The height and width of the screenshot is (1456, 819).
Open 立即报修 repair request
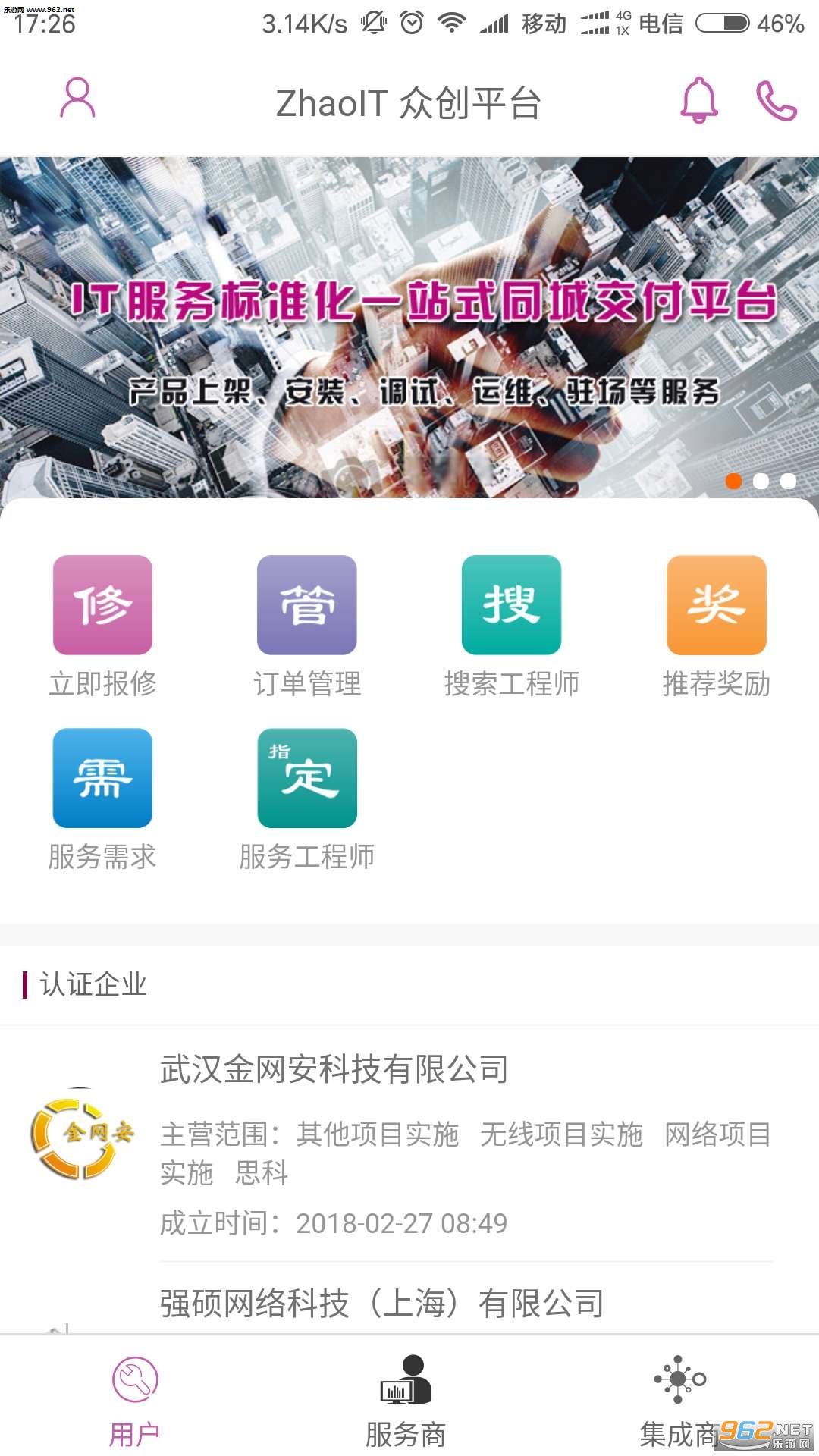(x=102, y=626)
